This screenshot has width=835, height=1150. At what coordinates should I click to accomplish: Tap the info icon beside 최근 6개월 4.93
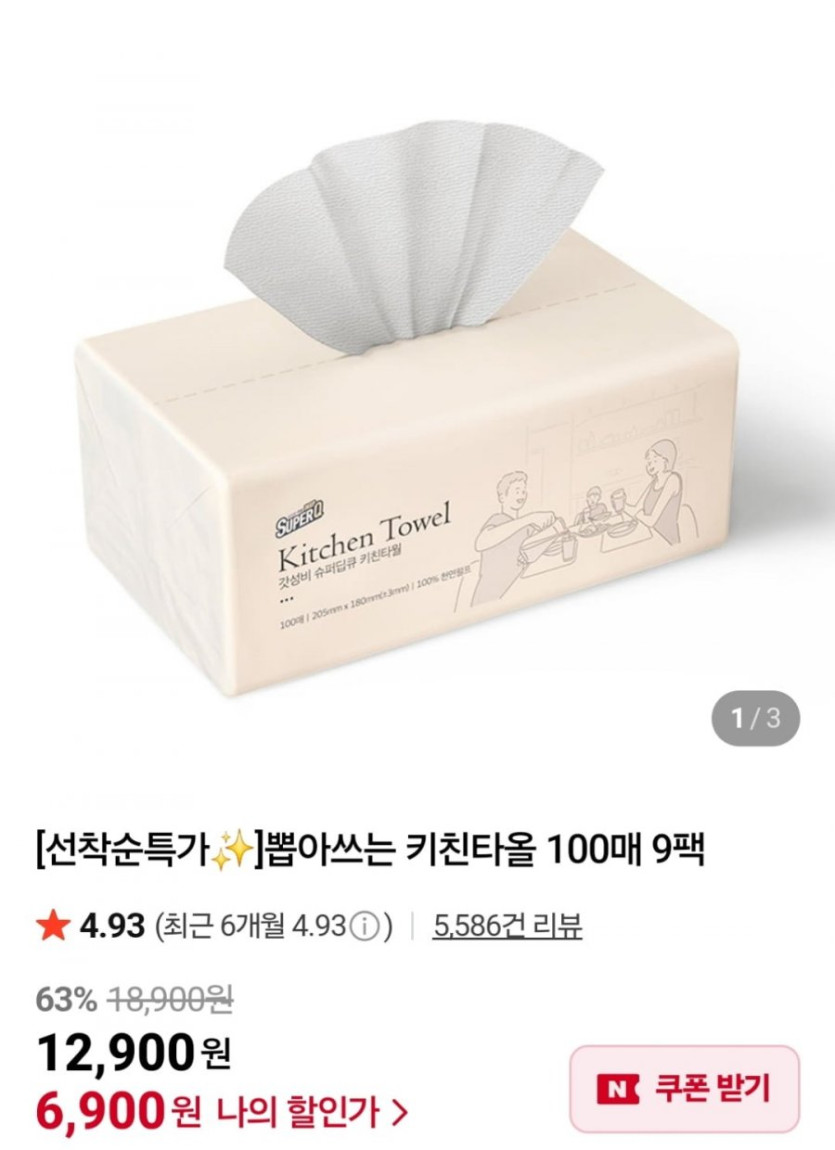(x=365, y=927)
